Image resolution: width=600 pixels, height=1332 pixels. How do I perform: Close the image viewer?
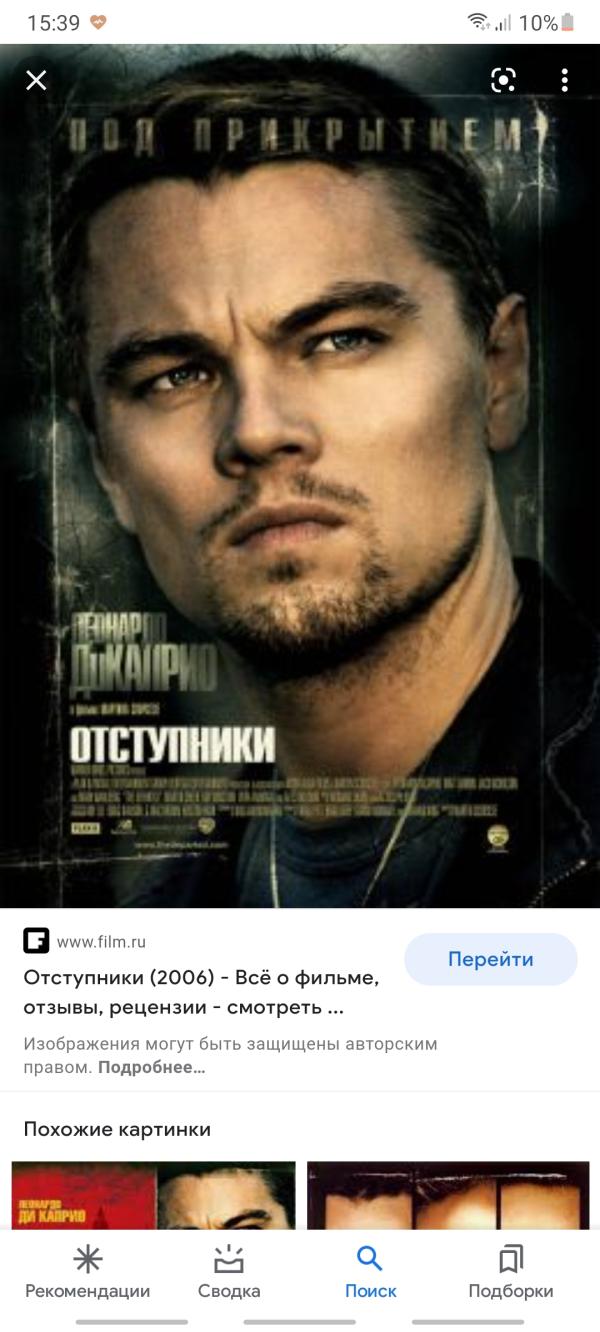coord(36,80)
